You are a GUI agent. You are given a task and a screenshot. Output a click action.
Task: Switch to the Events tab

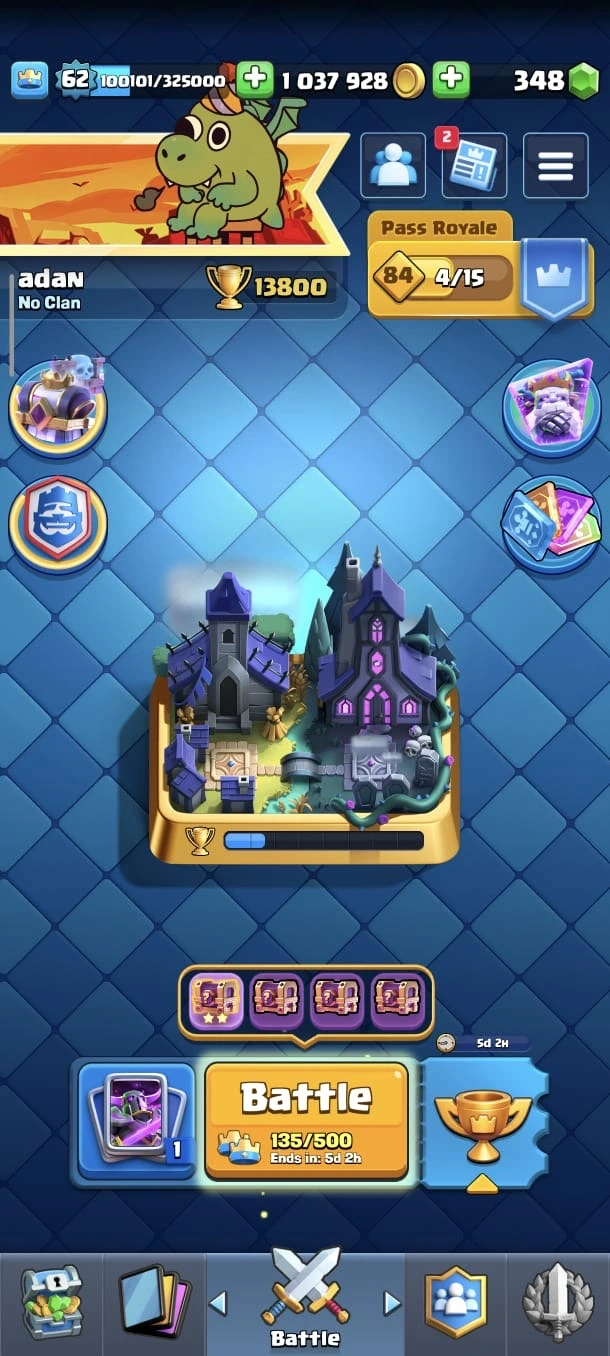tap(558, 1301)
